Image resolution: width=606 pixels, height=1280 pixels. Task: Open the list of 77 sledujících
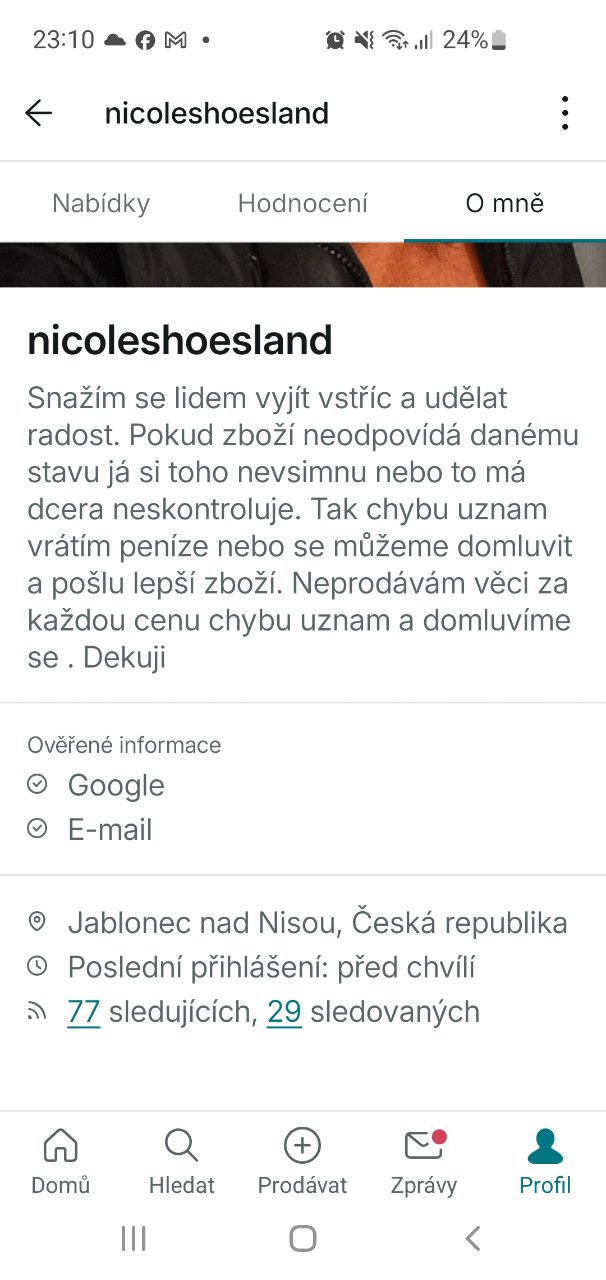84,1012
